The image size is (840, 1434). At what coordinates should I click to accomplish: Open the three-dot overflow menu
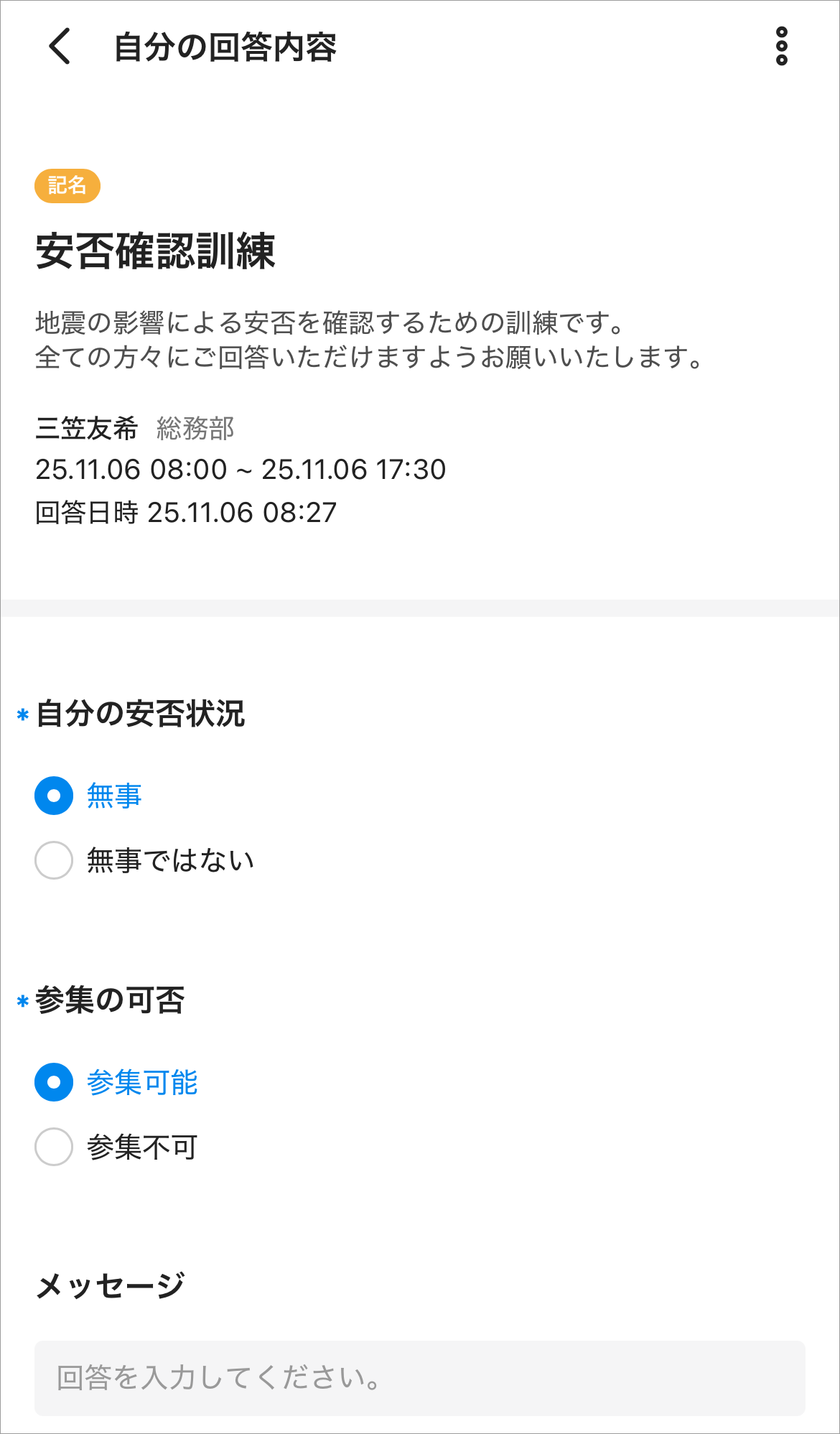point(781,47)
